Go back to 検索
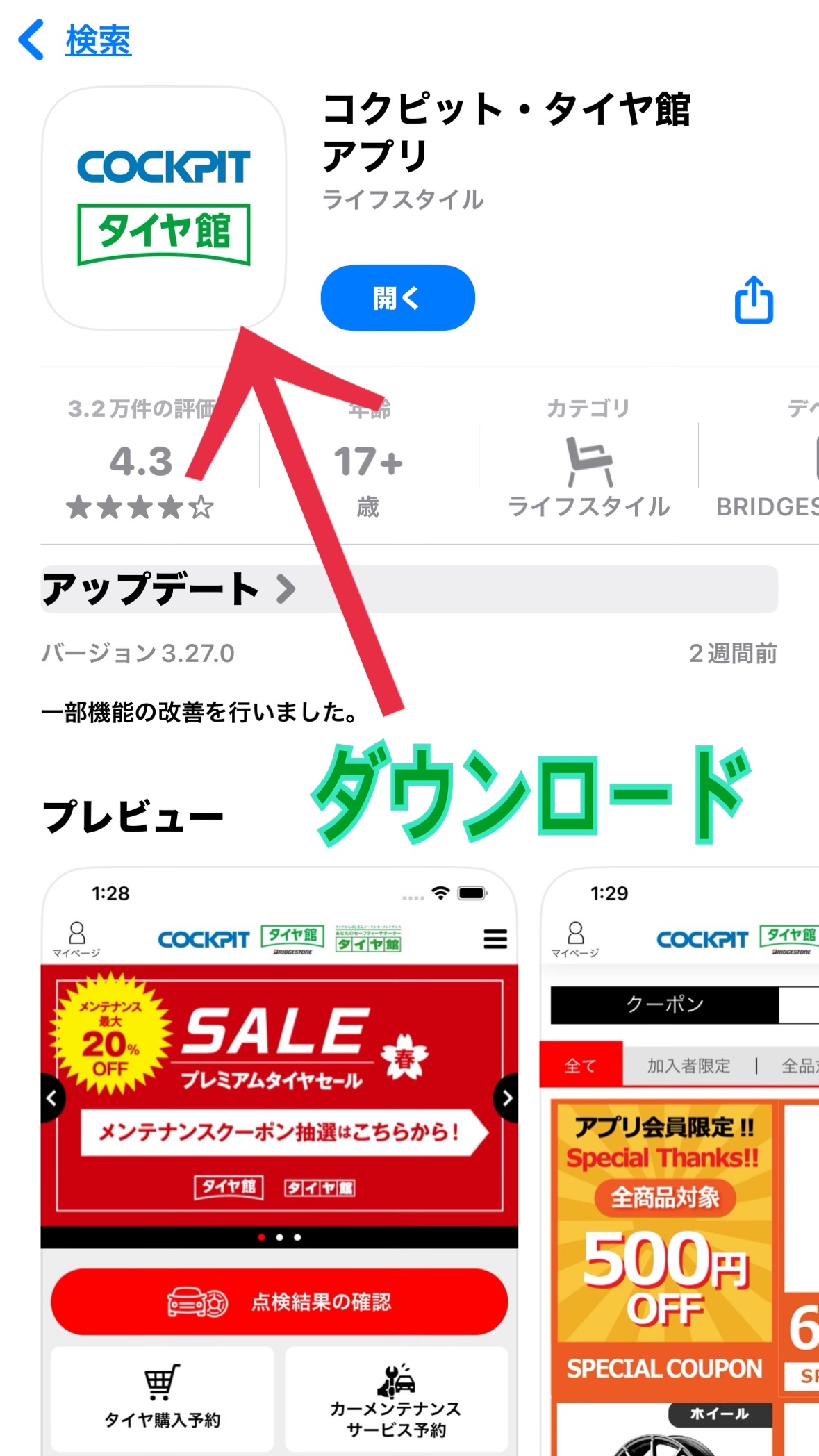819x1456 pixels. point(75,40)
